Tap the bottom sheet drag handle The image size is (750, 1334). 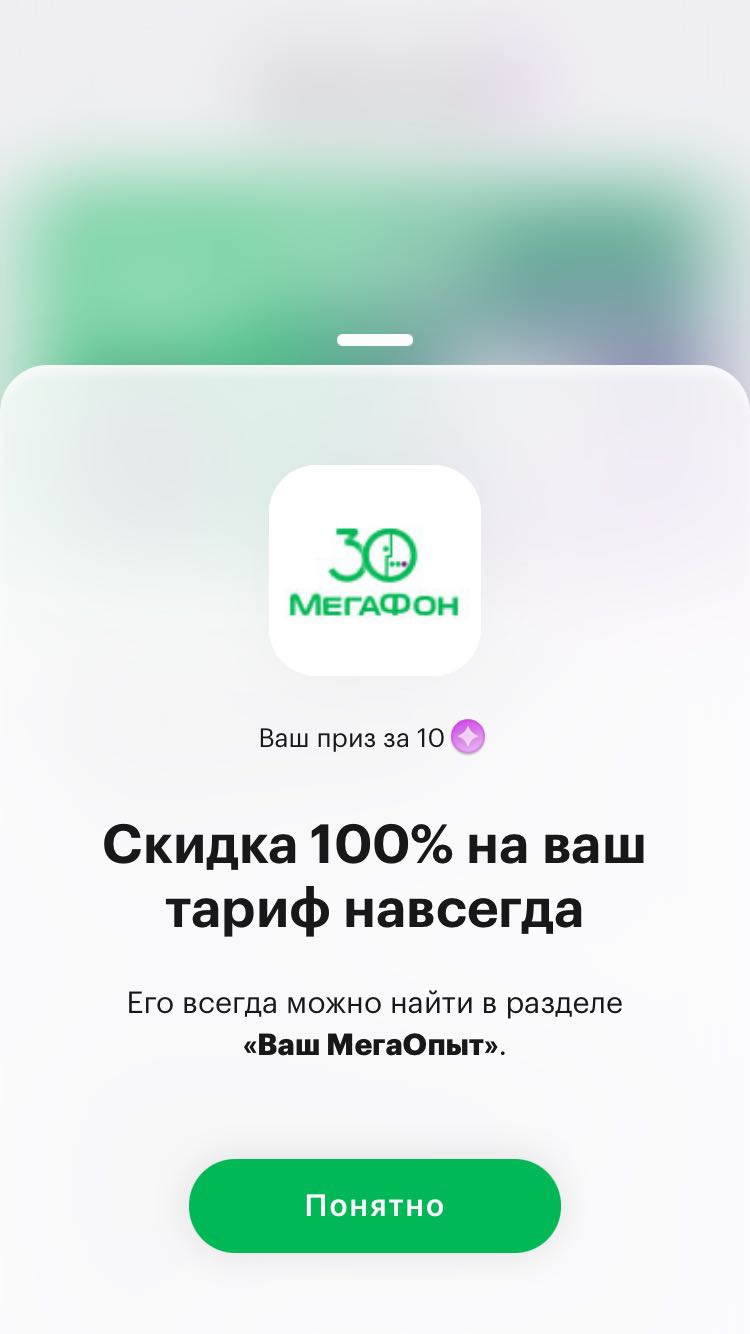click(374, 340)
